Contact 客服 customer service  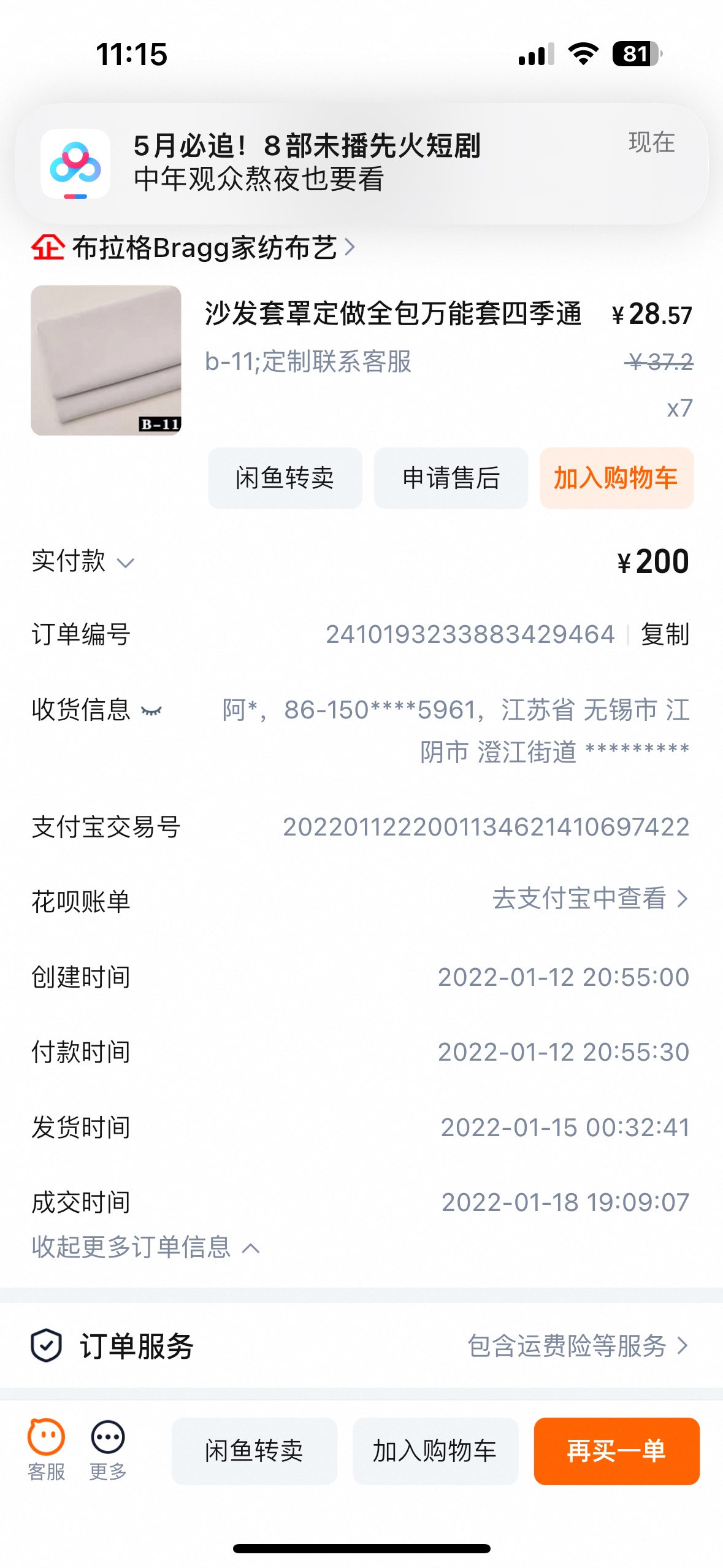tap(46, 1450)
